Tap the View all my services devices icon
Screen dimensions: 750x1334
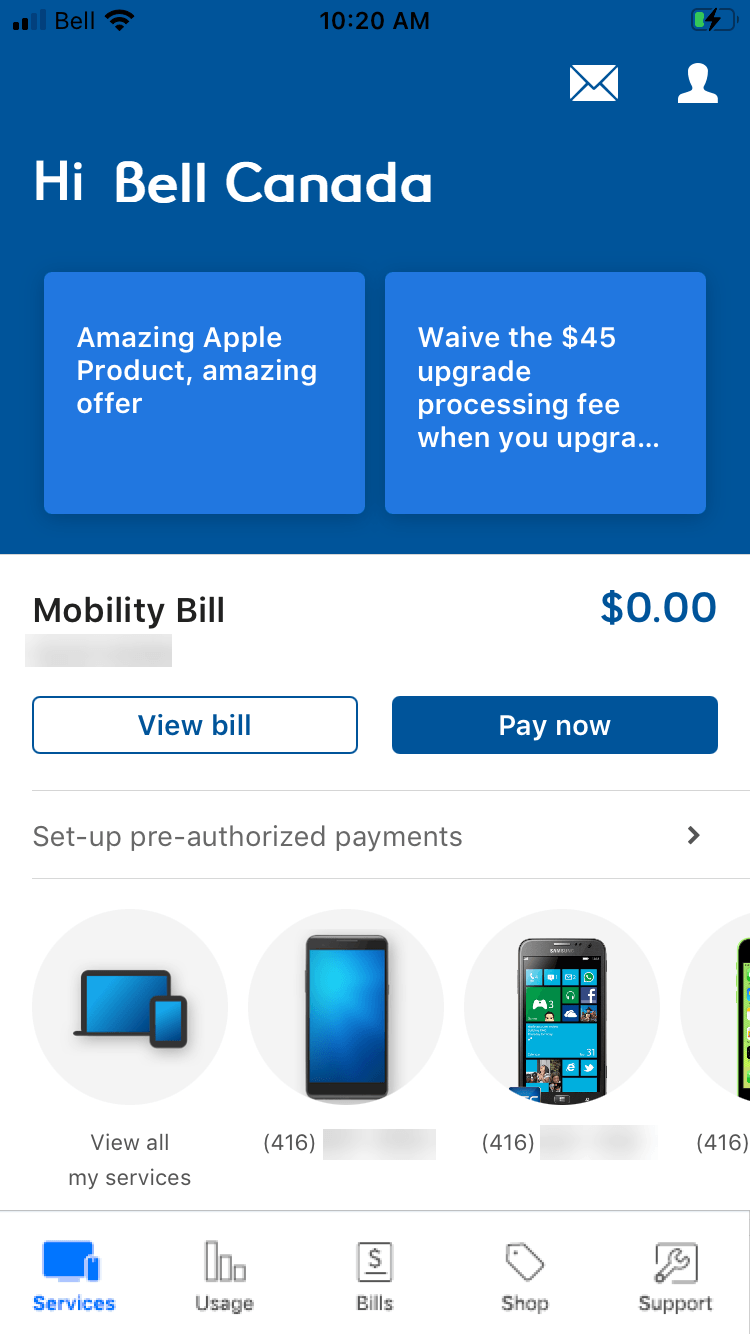129,1008
